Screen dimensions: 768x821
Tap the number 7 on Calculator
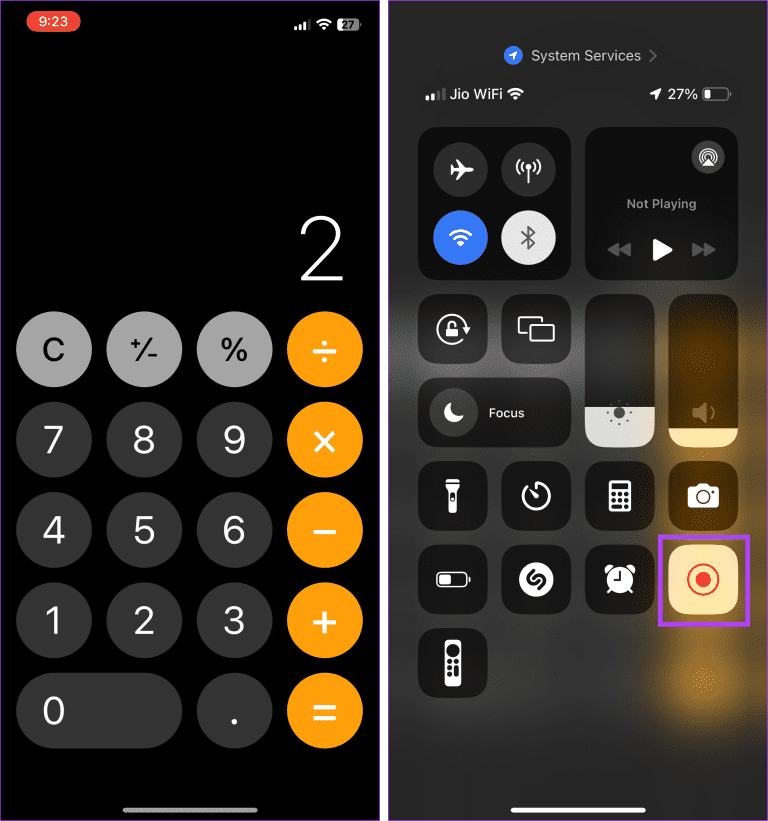pos(54,440)
